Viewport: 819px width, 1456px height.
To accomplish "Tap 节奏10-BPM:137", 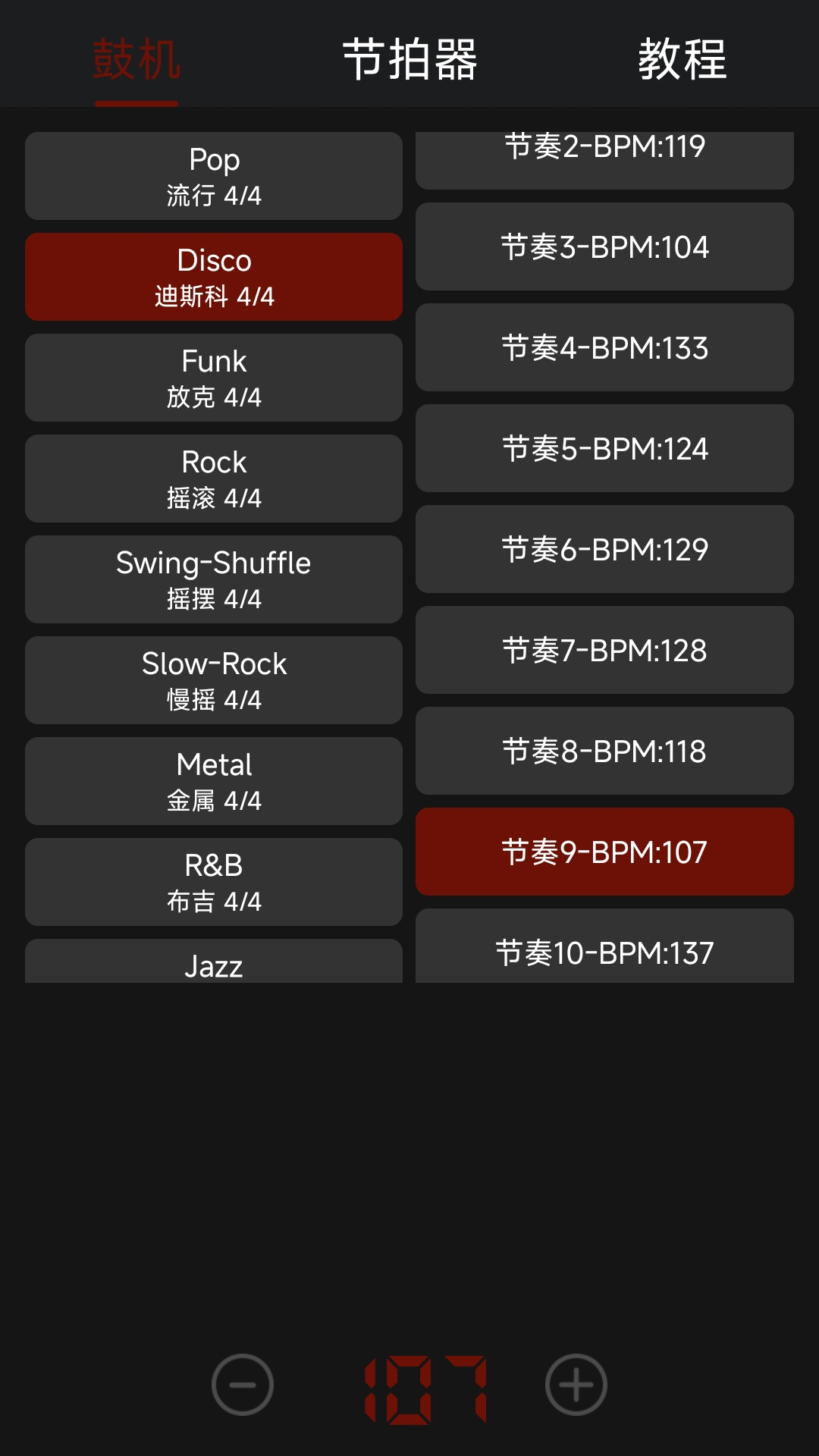I will [x=604, y=949].
